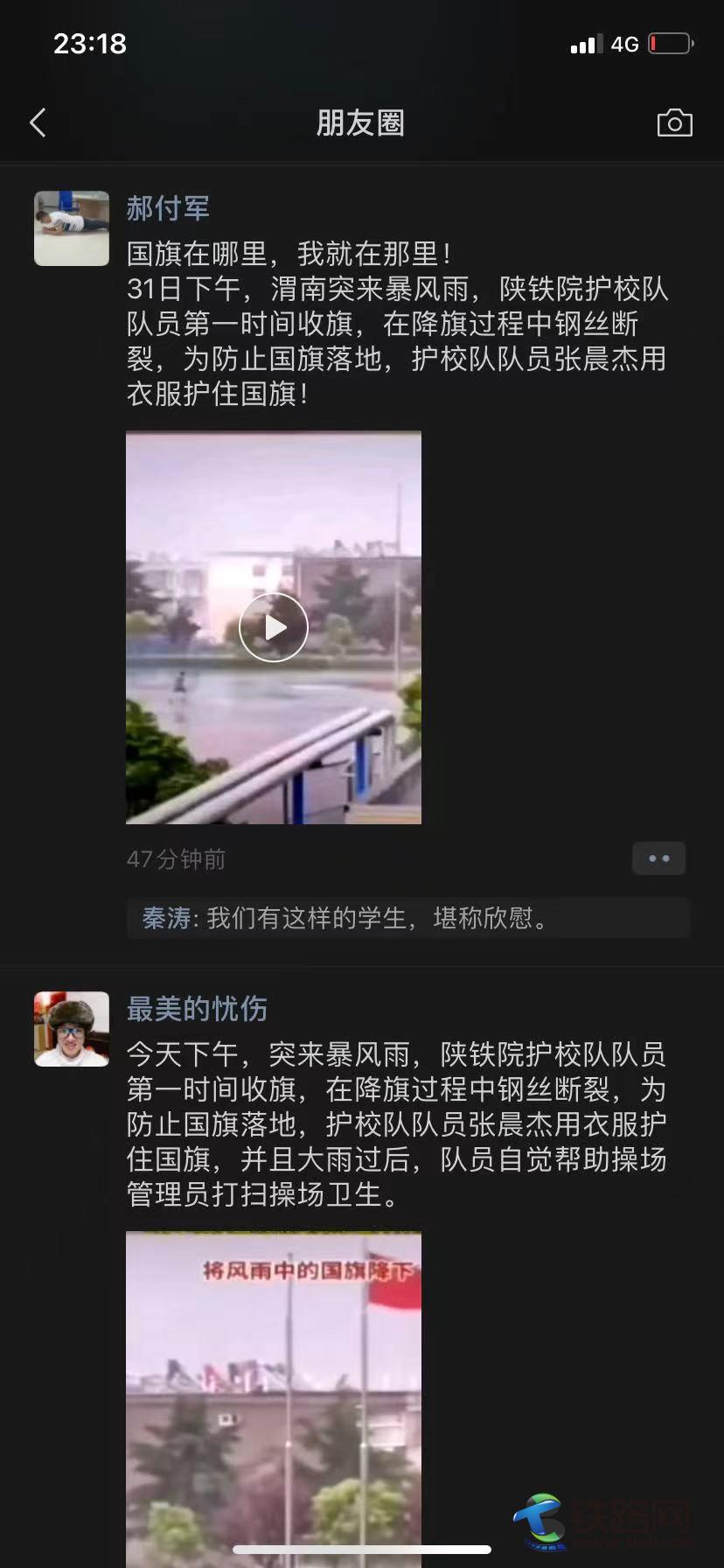
Task: Open like/comment menu under 郝付军's post
Action: tap(658, 858)
